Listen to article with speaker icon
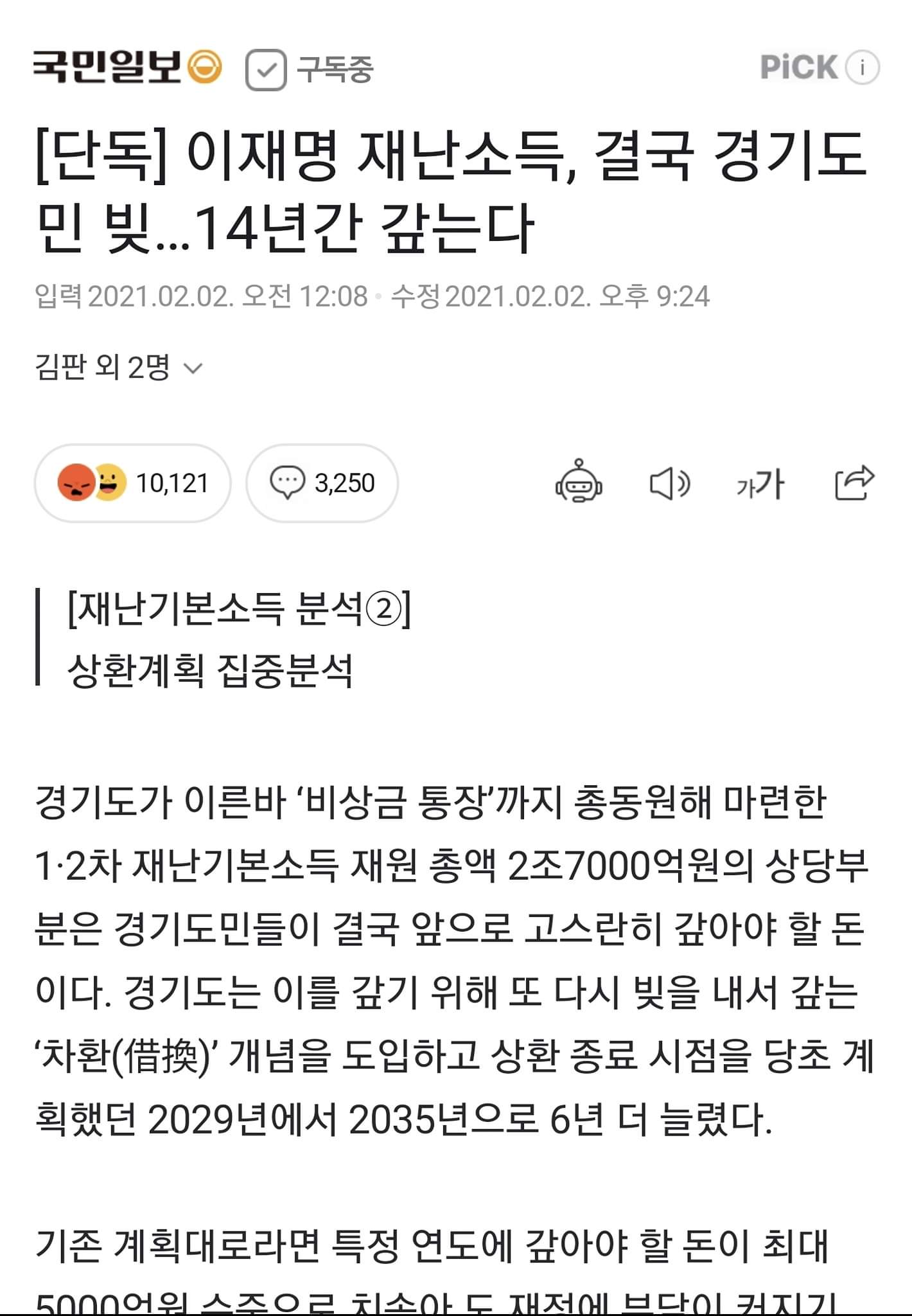The width and height of the screenshot is (912, 1316). point(669,484)
